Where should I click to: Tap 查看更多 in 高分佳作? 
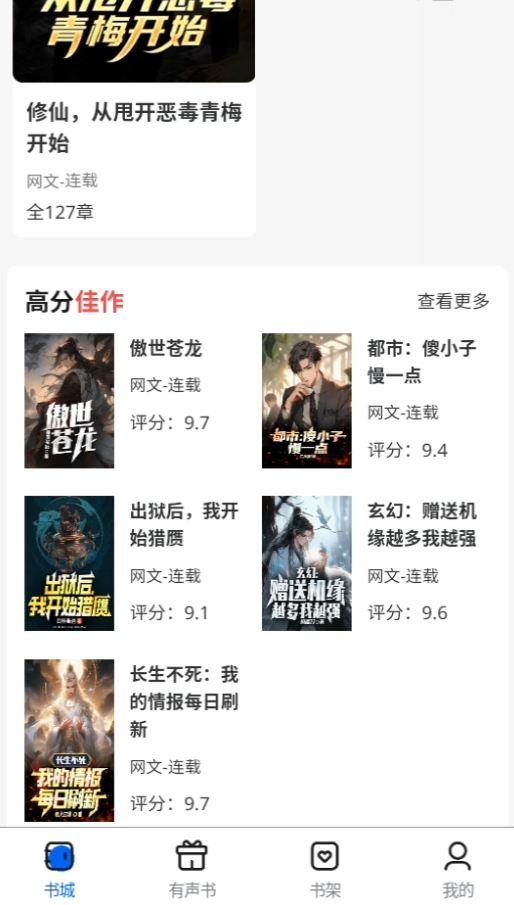pos(453,301)
